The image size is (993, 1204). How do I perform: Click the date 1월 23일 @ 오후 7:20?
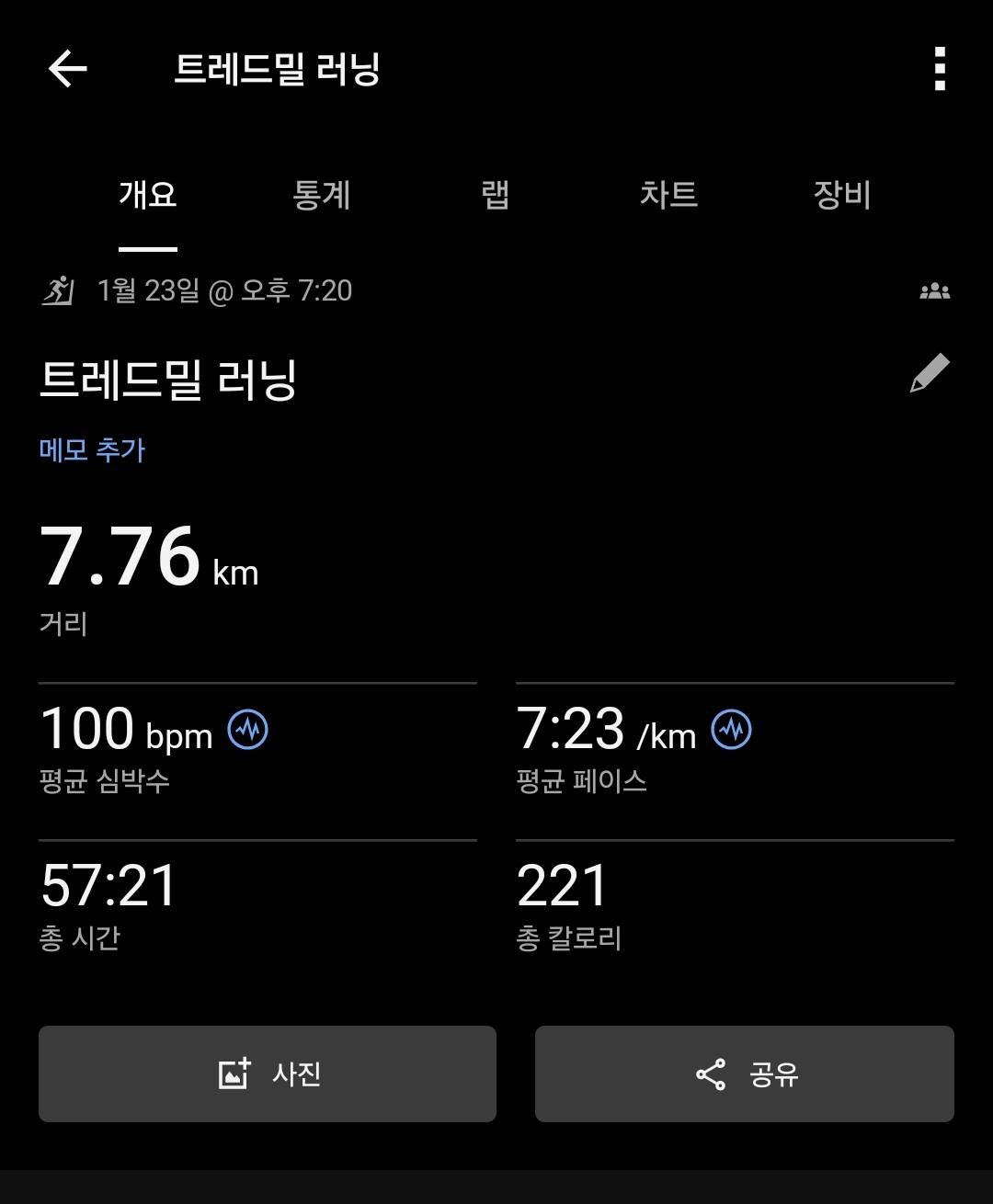point(223,290)
